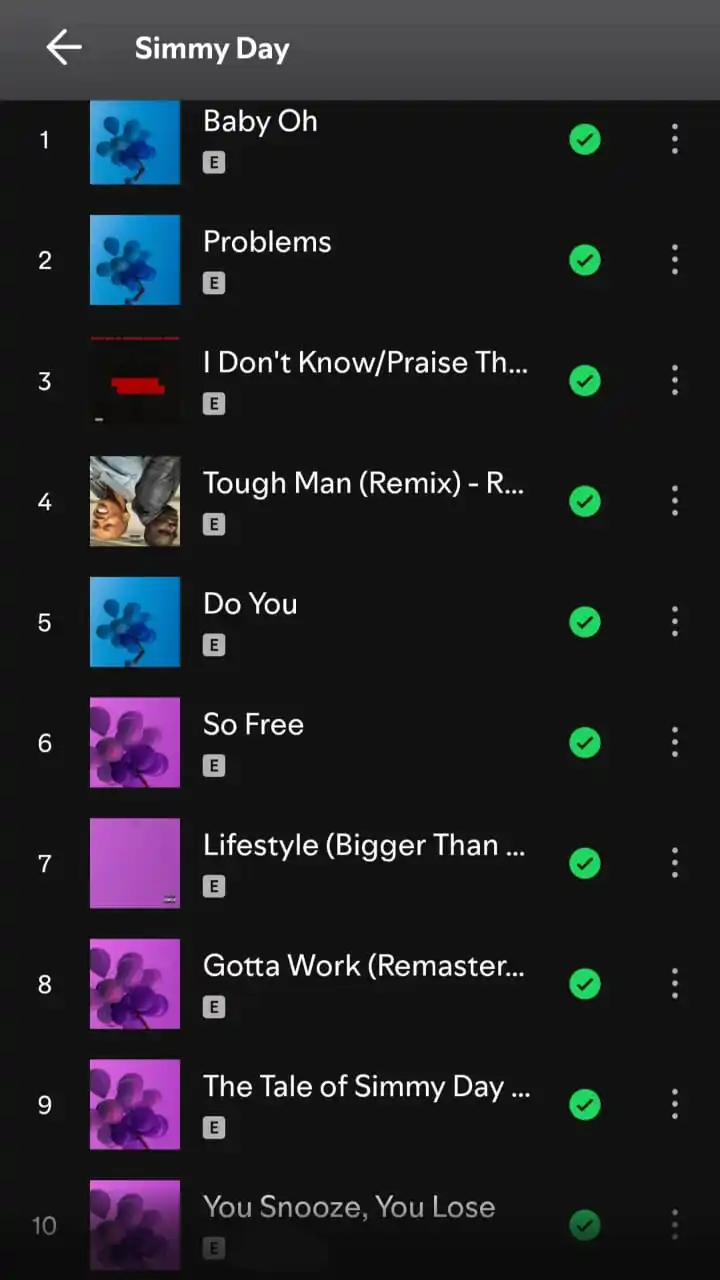Open more options for Baby Oh

pos(675,139)
